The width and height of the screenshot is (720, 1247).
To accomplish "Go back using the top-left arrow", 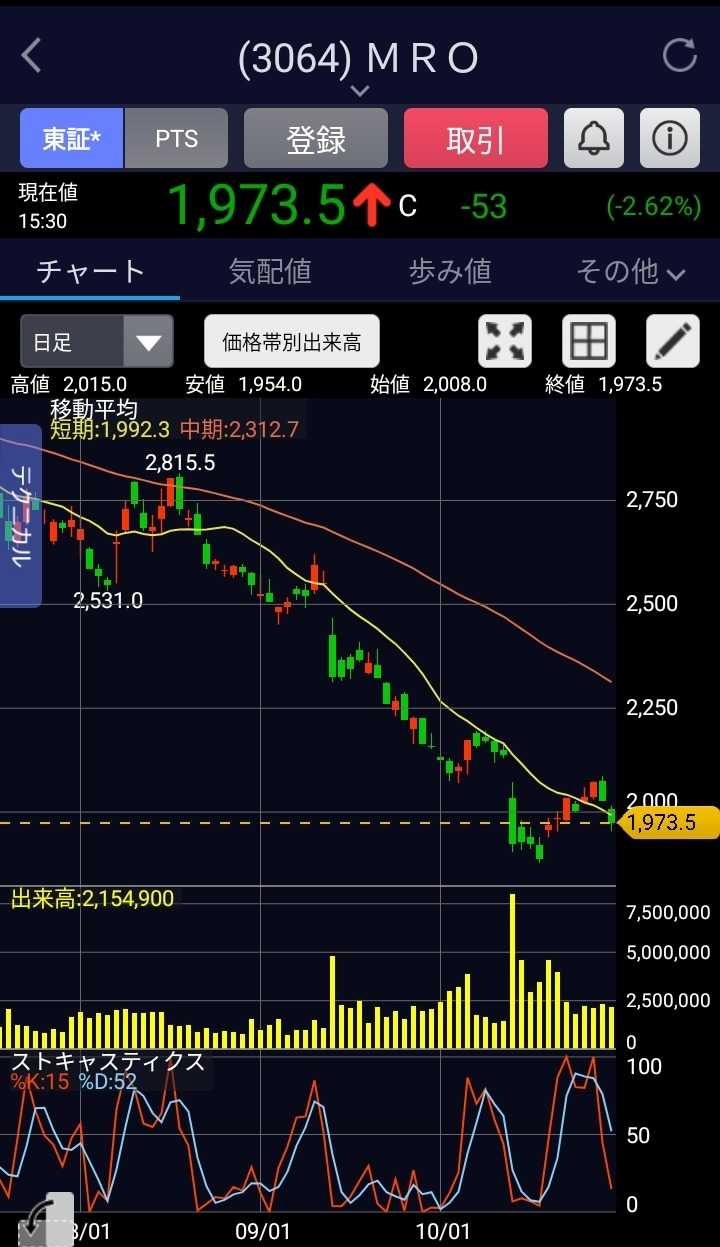I will (32, 57).
